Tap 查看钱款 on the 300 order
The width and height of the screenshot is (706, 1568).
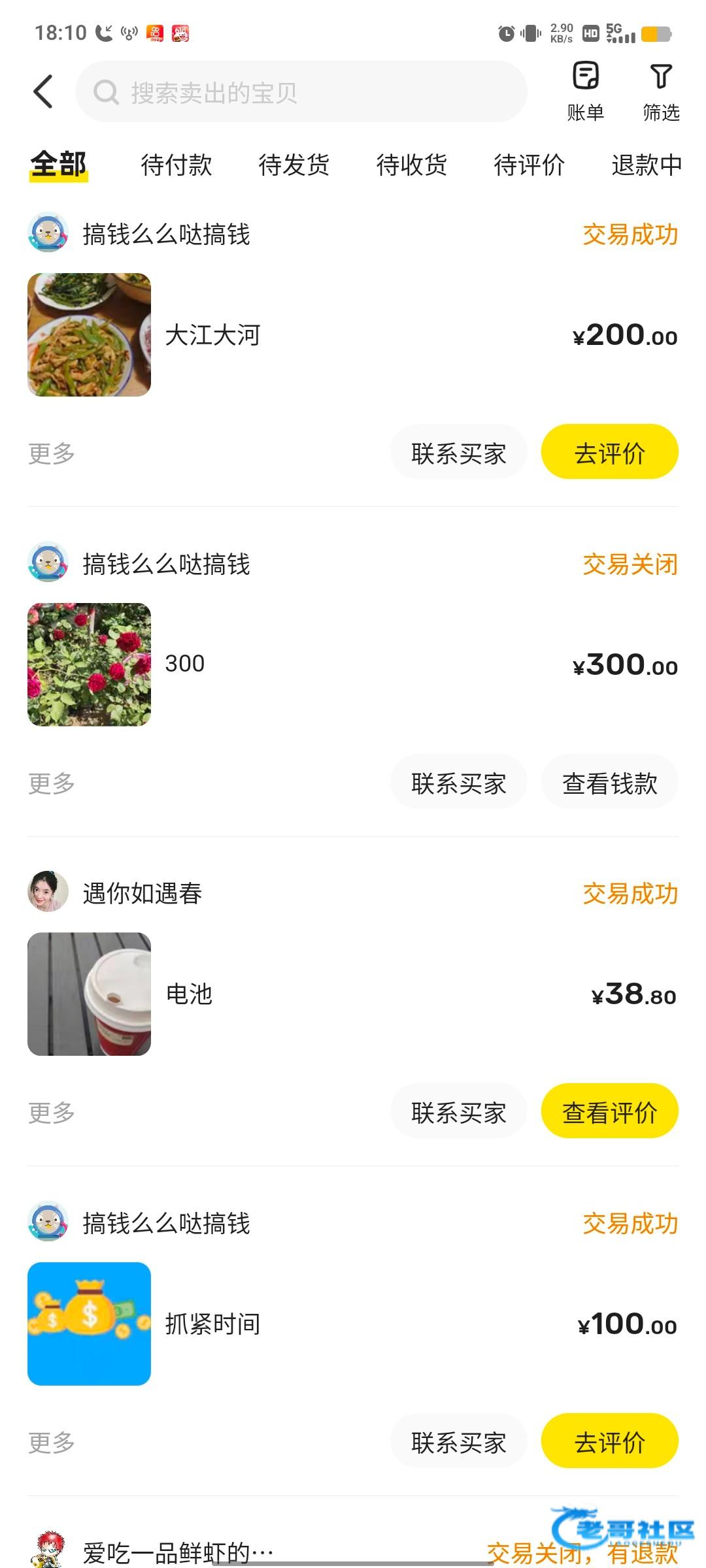(609, 782)
